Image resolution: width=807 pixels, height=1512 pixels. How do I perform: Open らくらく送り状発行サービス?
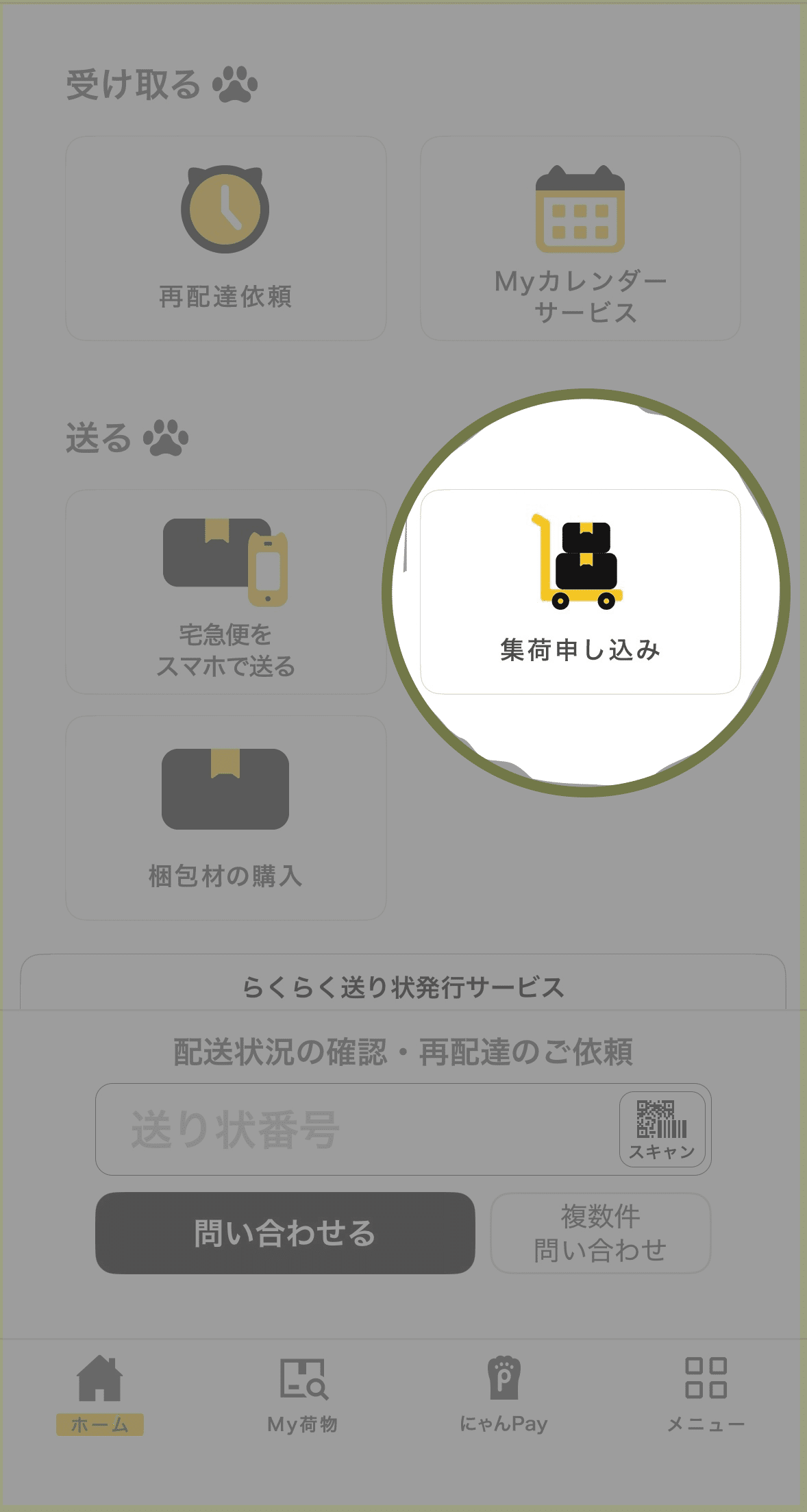click(x=403, y=987)
